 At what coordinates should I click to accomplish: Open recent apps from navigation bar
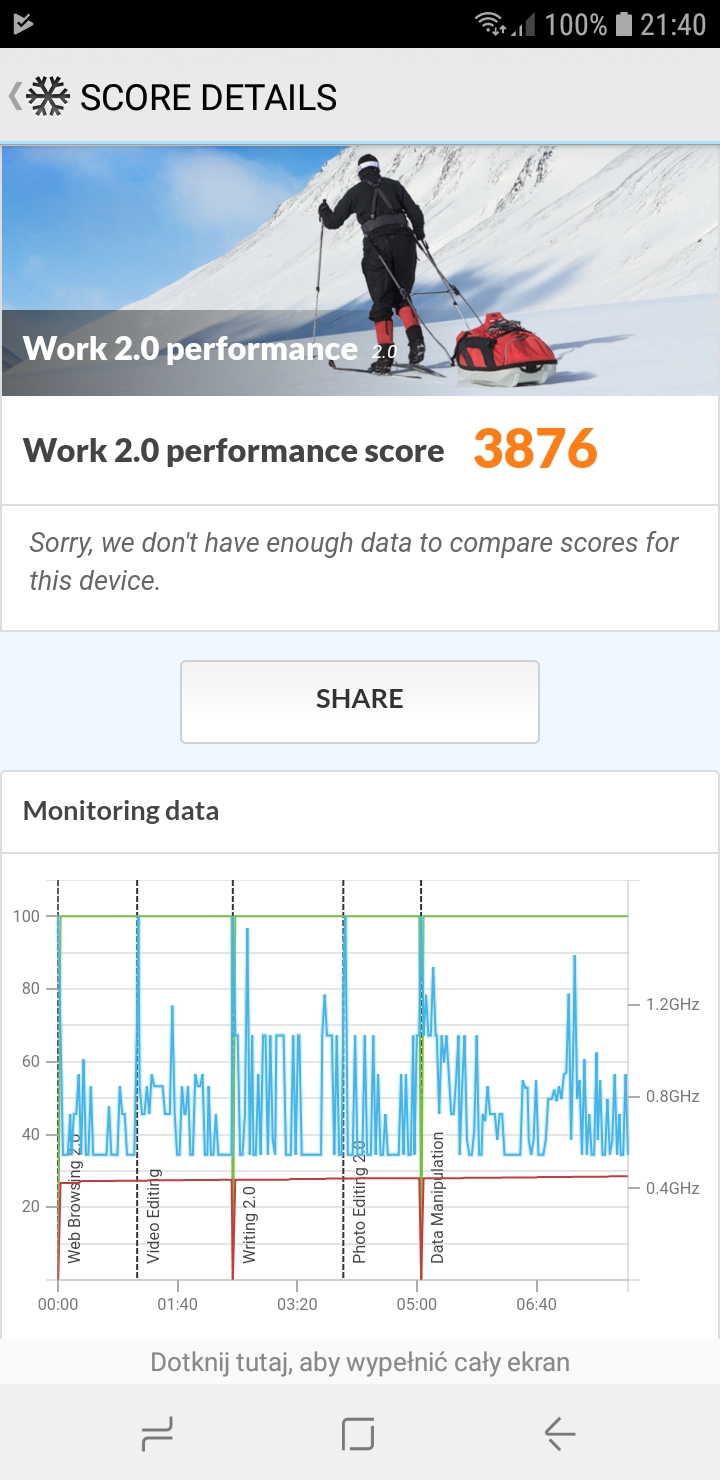(158, 1434)
